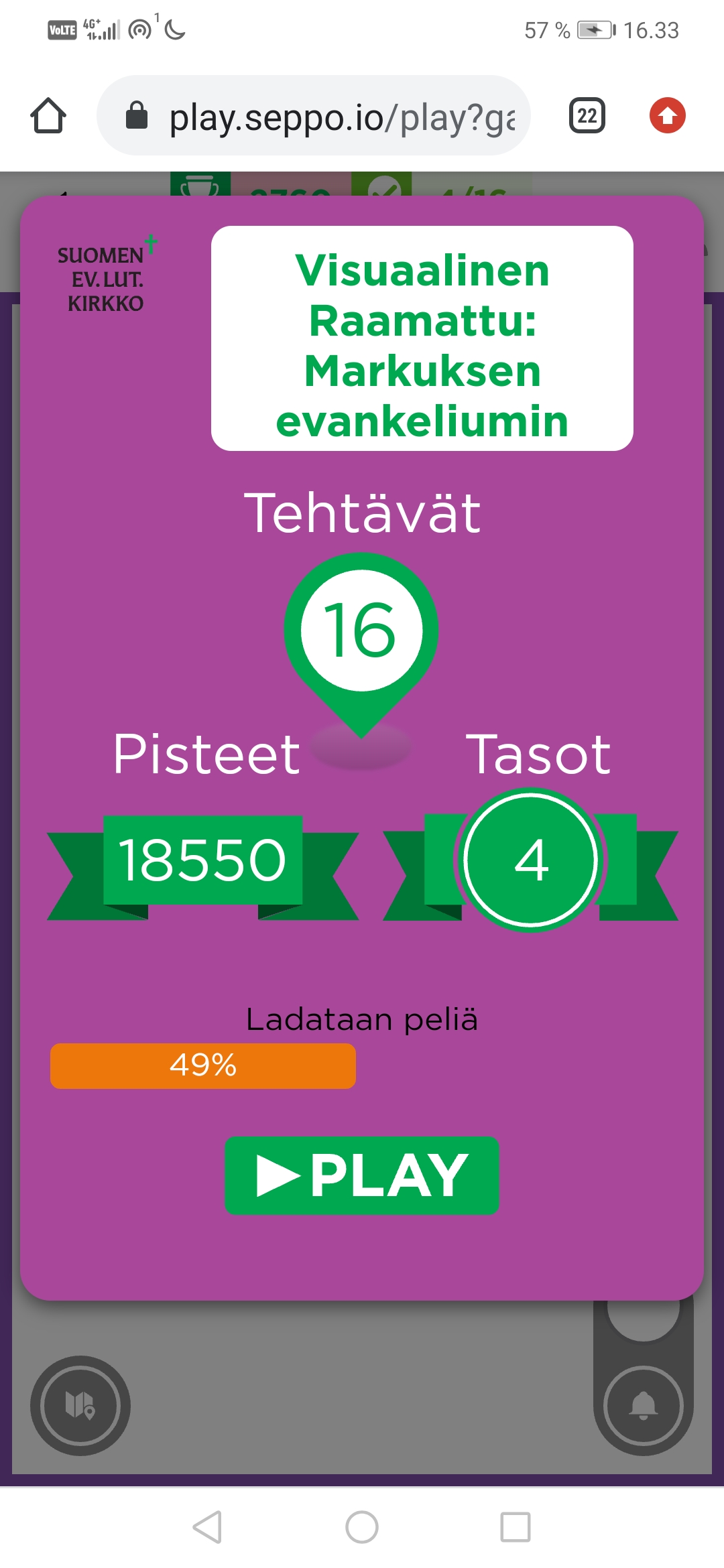Open the browser home page
724x1568 pixels.
[x=48, y=116]
